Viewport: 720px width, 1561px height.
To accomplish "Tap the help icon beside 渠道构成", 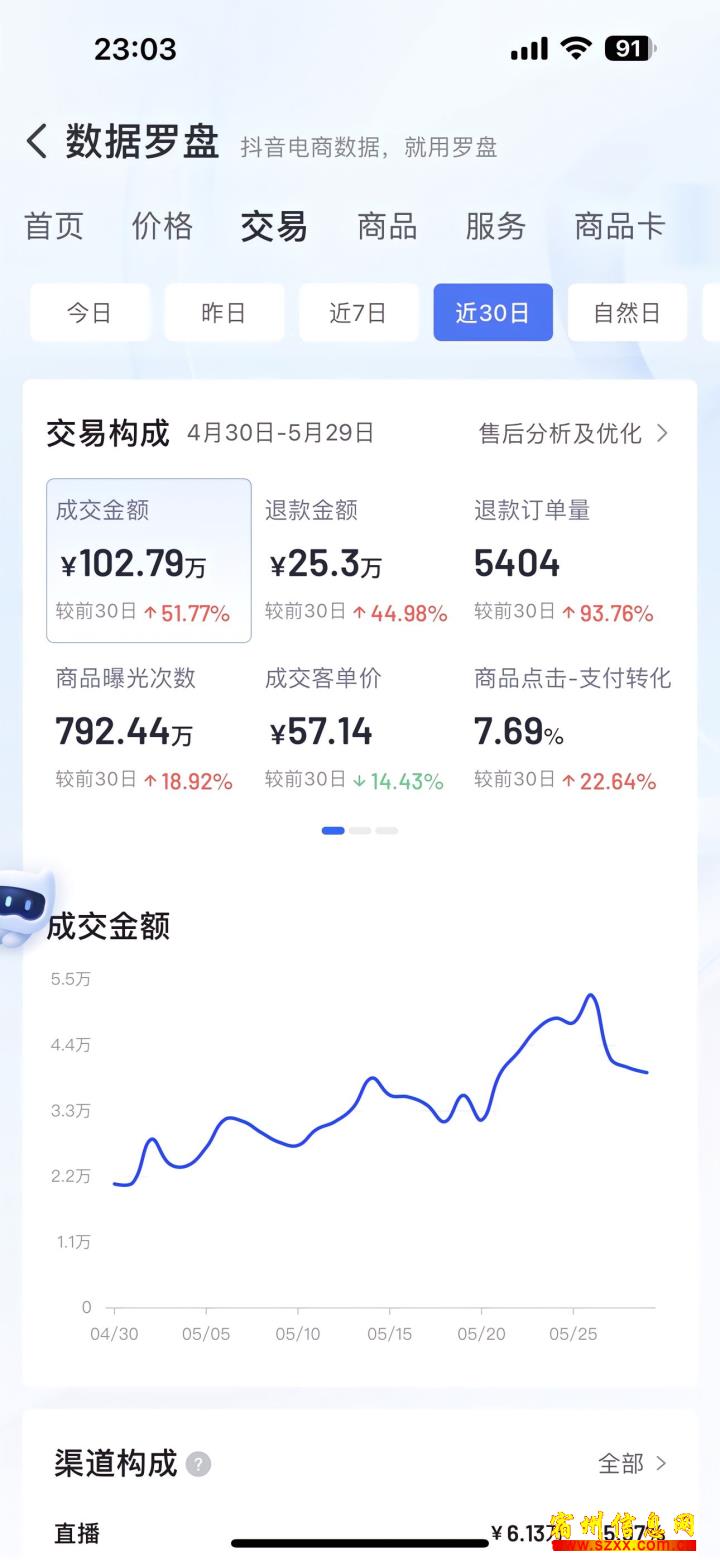I will point(198,1464).
